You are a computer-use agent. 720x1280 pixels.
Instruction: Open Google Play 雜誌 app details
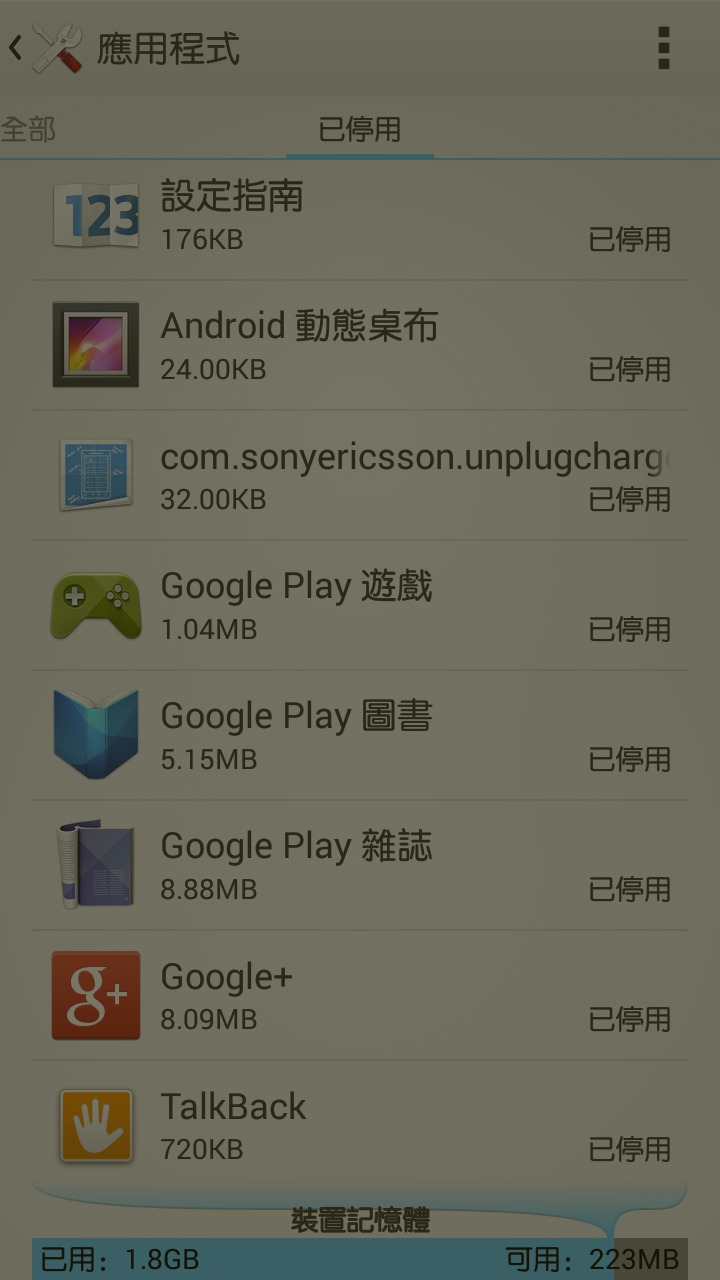click(x=360, y=865)
